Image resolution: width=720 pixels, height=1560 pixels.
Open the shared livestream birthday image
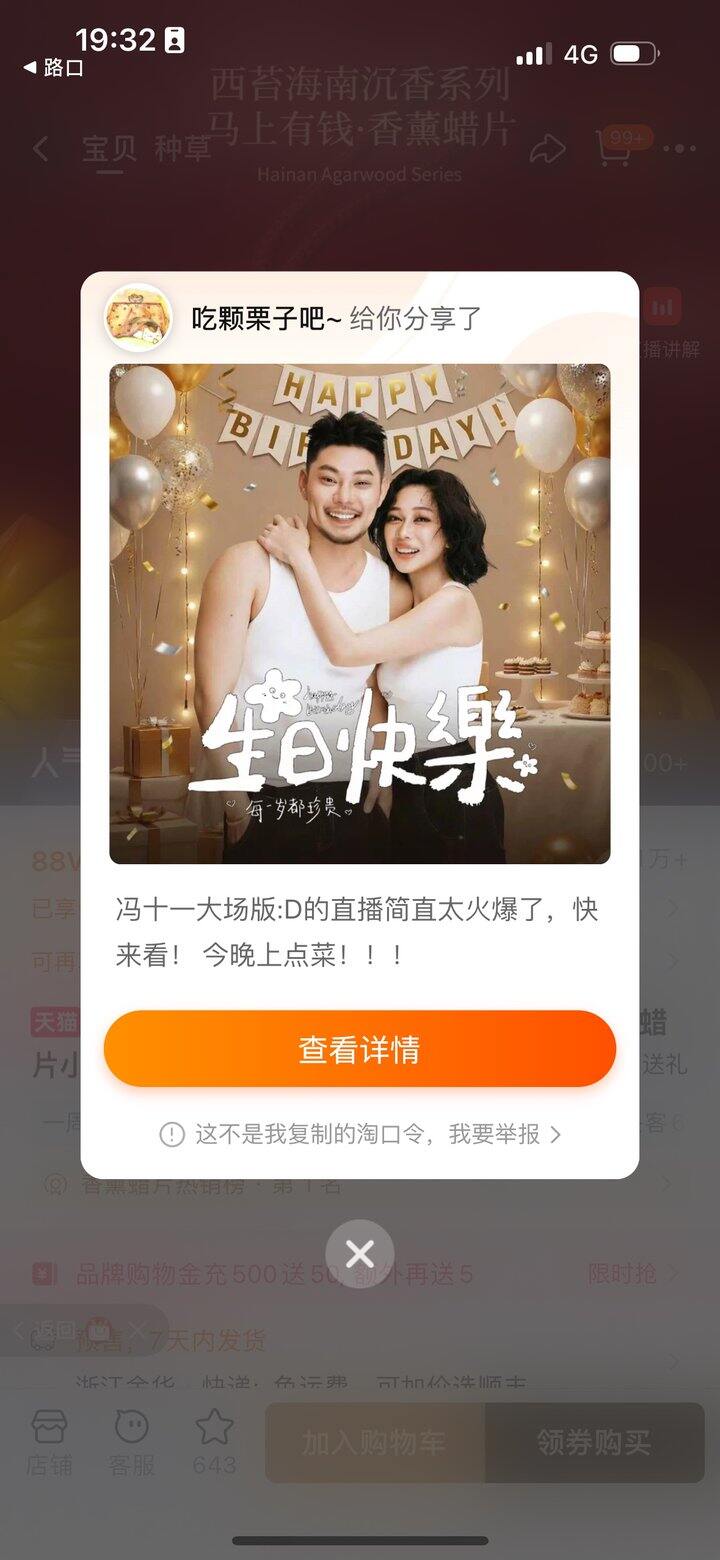pos(359,613)
